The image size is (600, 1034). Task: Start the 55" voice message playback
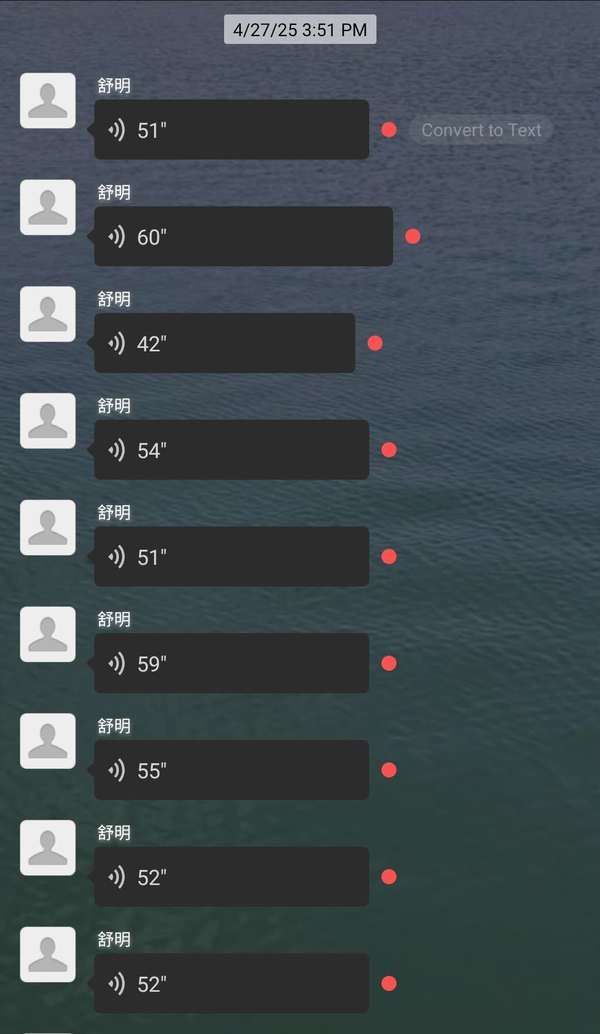click(231, 770)
